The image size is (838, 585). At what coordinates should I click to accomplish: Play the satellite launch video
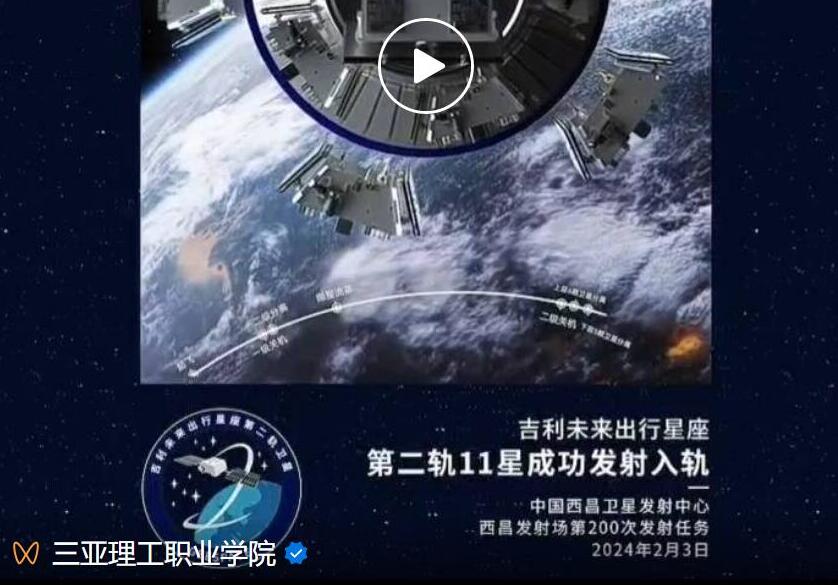pos(425,66)
